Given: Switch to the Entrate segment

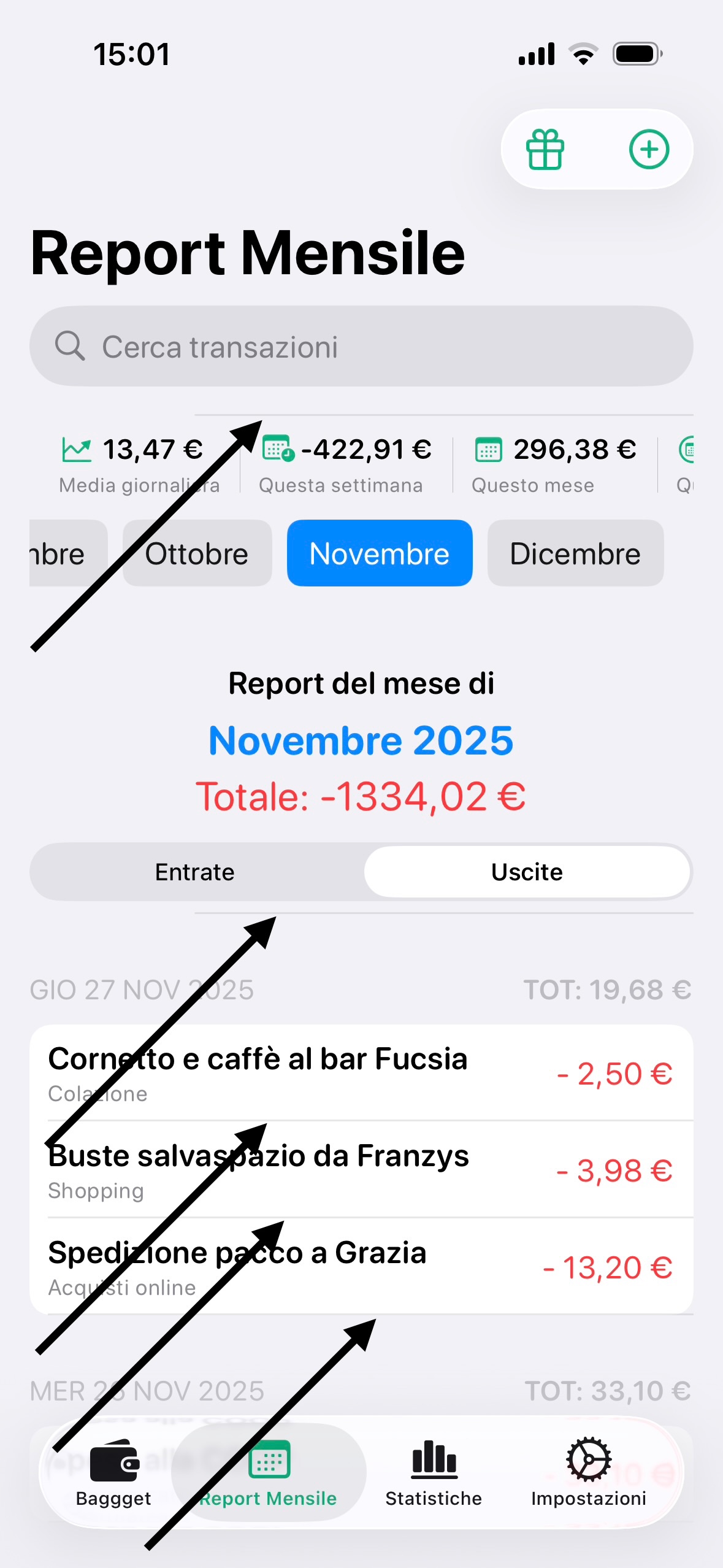Looking at the screenshot, I should tap(195, 872).
